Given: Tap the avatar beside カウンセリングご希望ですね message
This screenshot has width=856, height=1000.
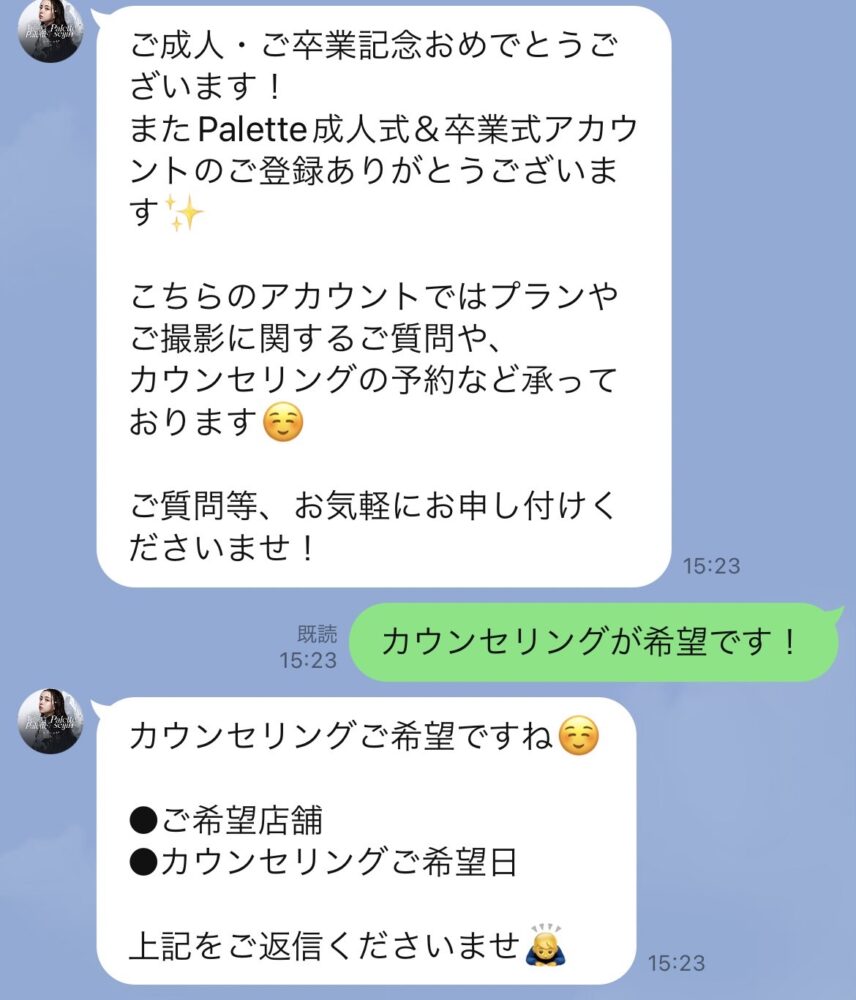Looking at the screenshot, I should pyautogui.click(x=50, y=721).
